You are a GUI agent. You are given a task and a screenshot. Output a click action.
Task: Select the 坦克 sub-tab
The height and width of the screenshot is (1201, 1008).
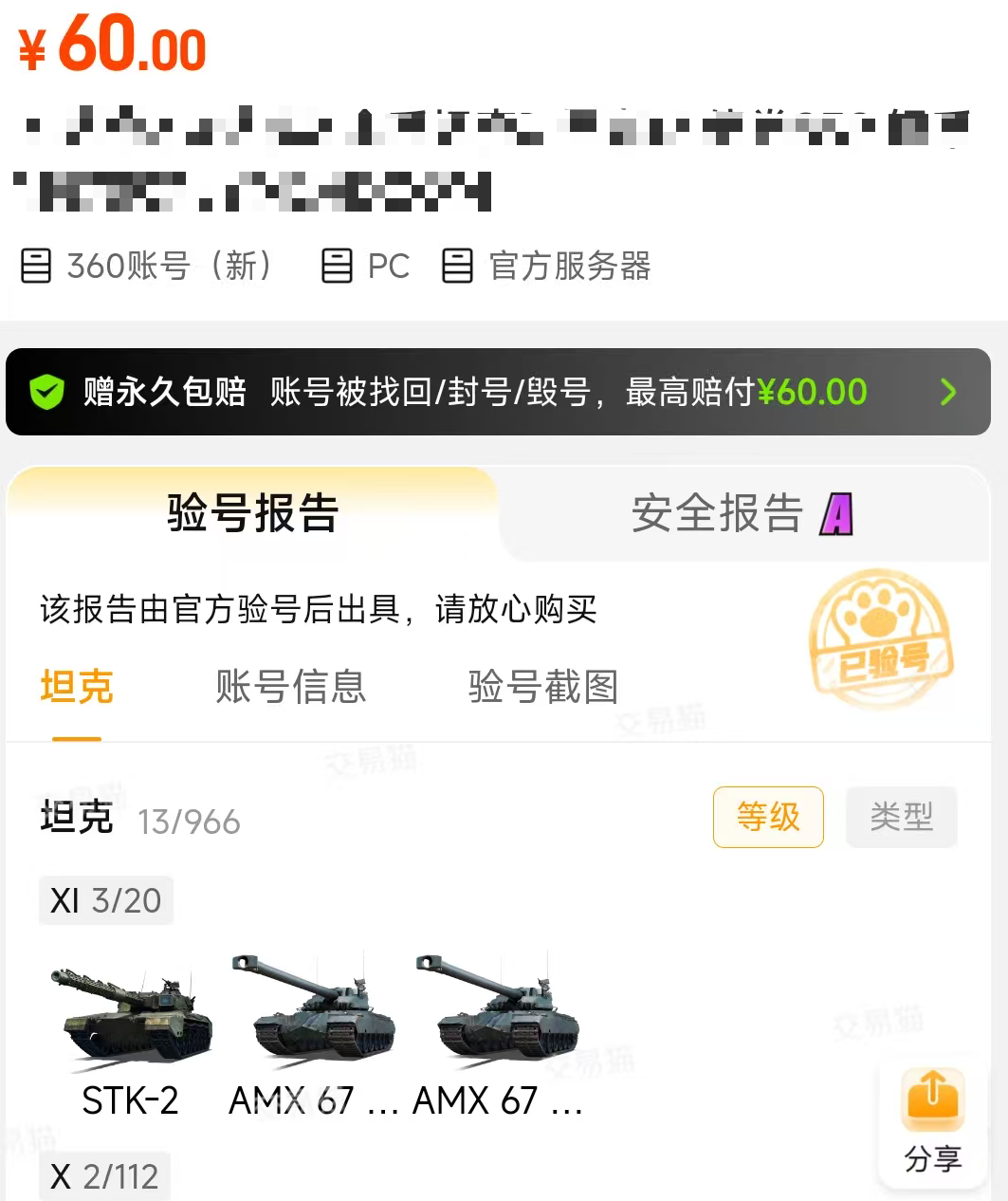[77, 687]
